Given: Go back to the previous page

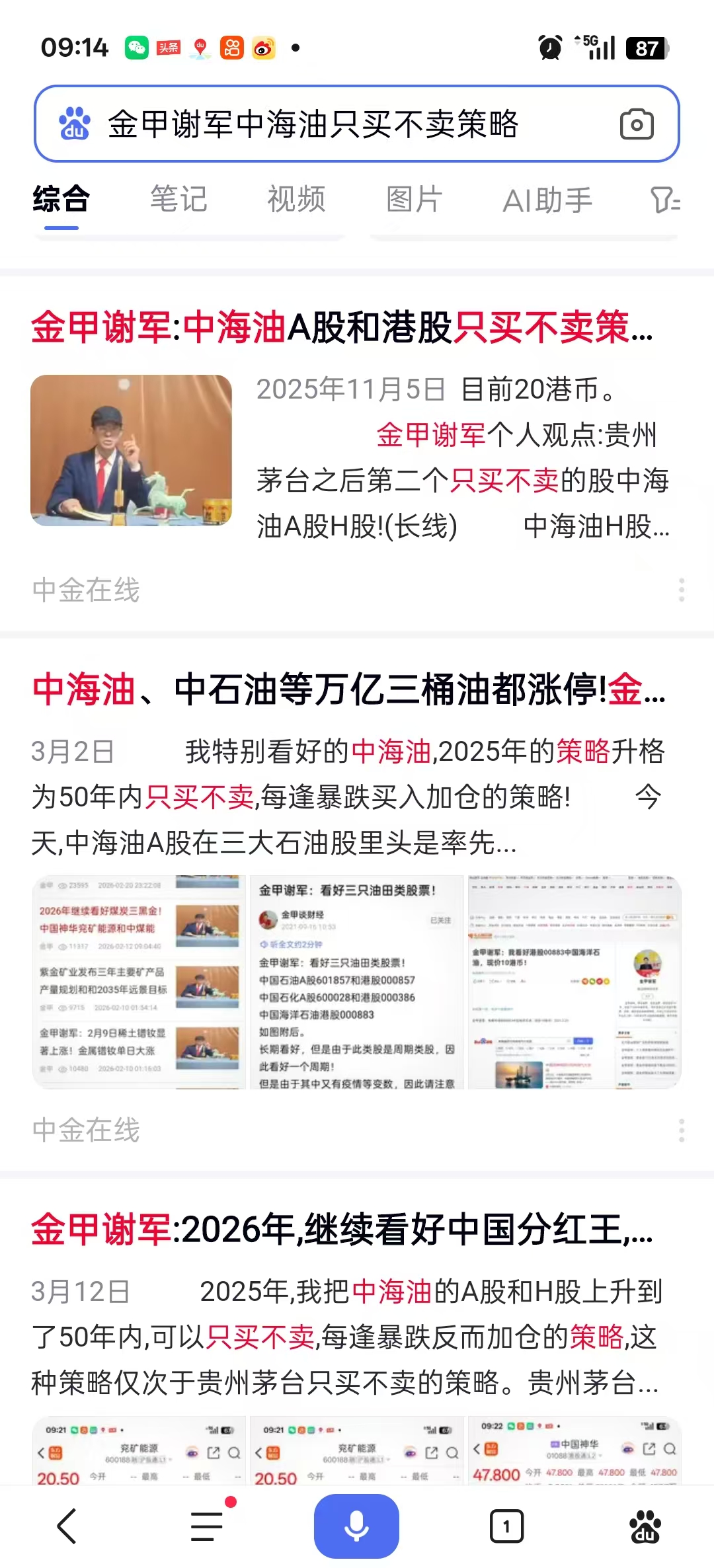Looking at the screenshot, I should click(x=67, y=1526).
